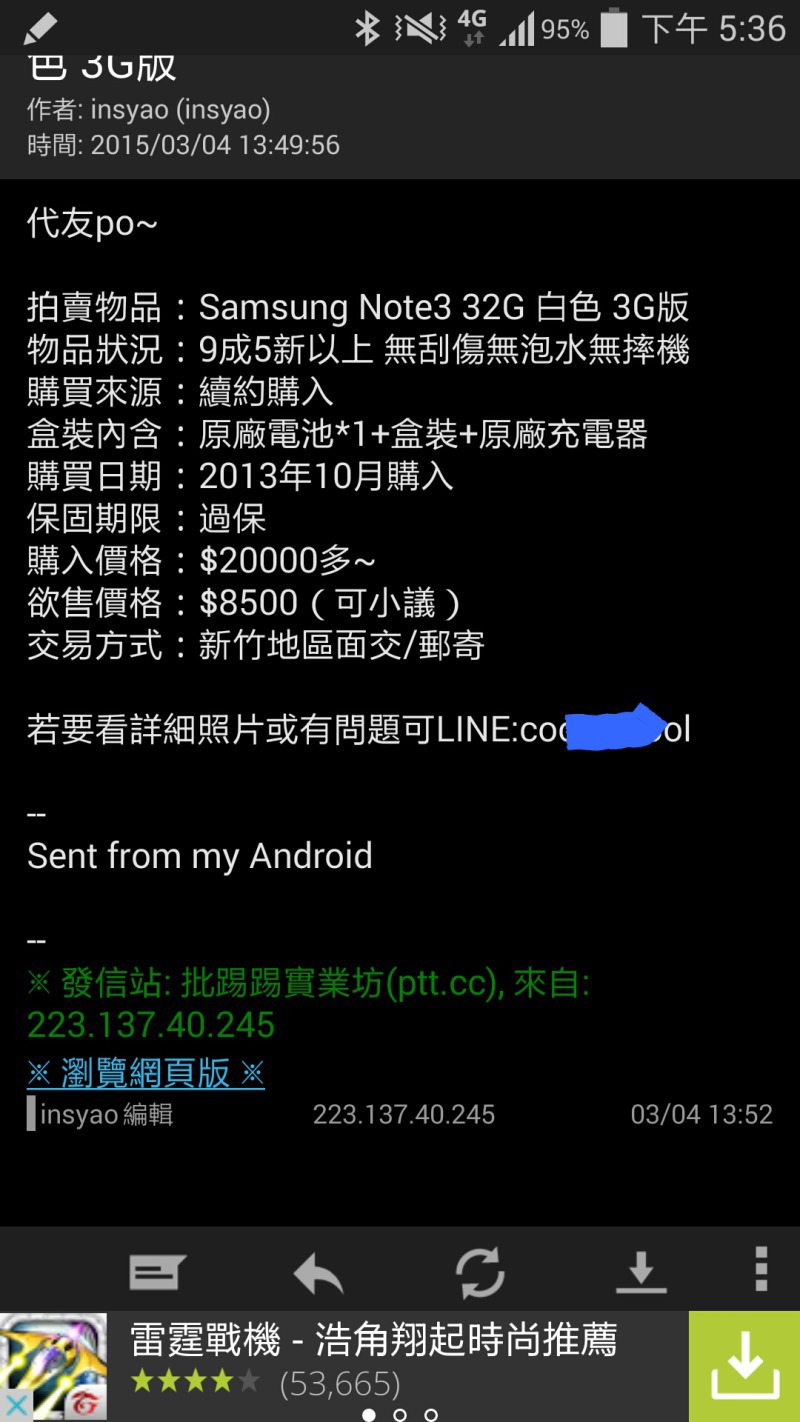
Task: Open the 瀏覽網頁版 web version link
Action: pyautogui.click(x=146, y=1073)
